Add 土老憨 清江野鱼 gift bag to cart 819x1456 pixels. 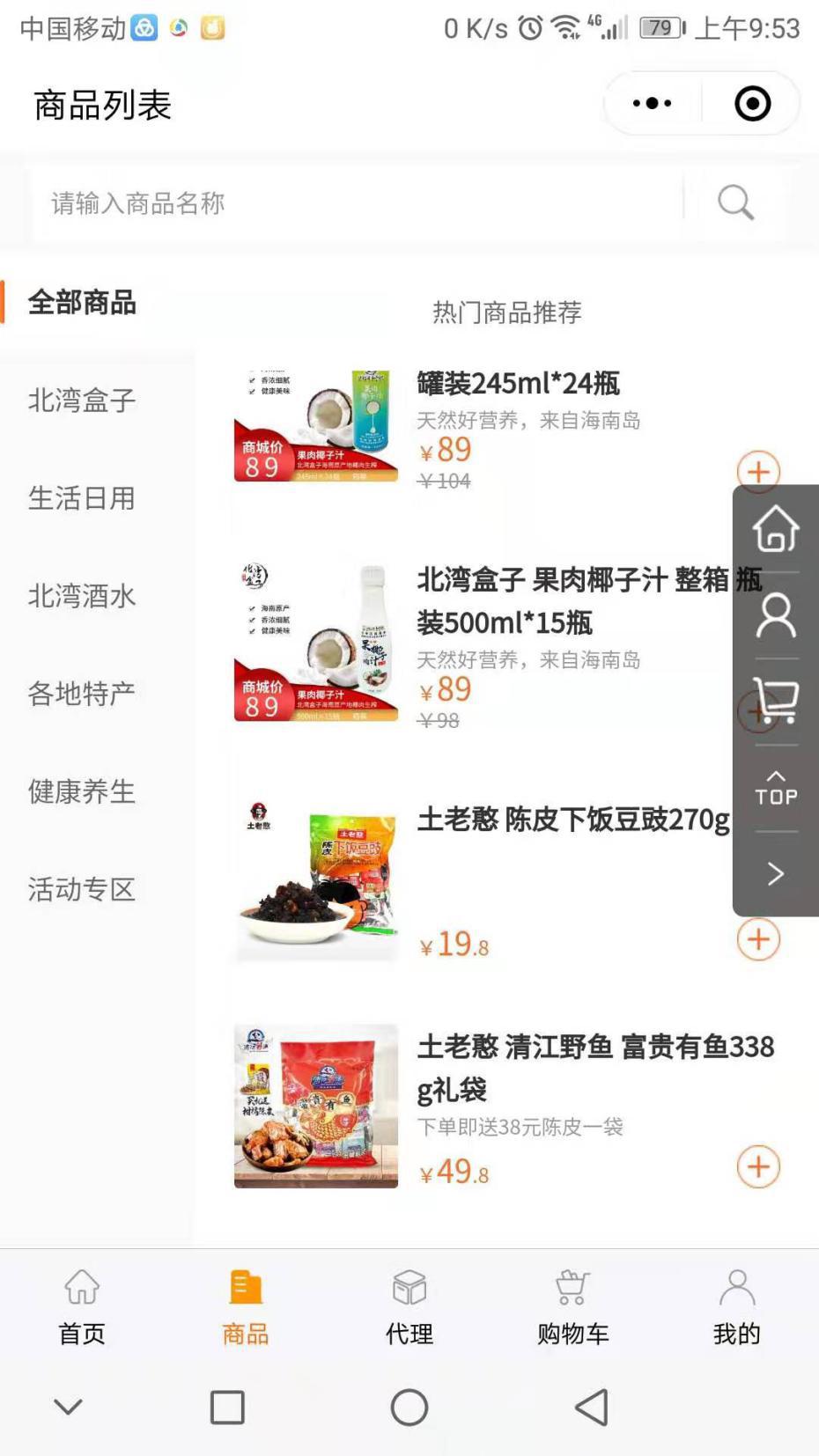point(758,1166)
